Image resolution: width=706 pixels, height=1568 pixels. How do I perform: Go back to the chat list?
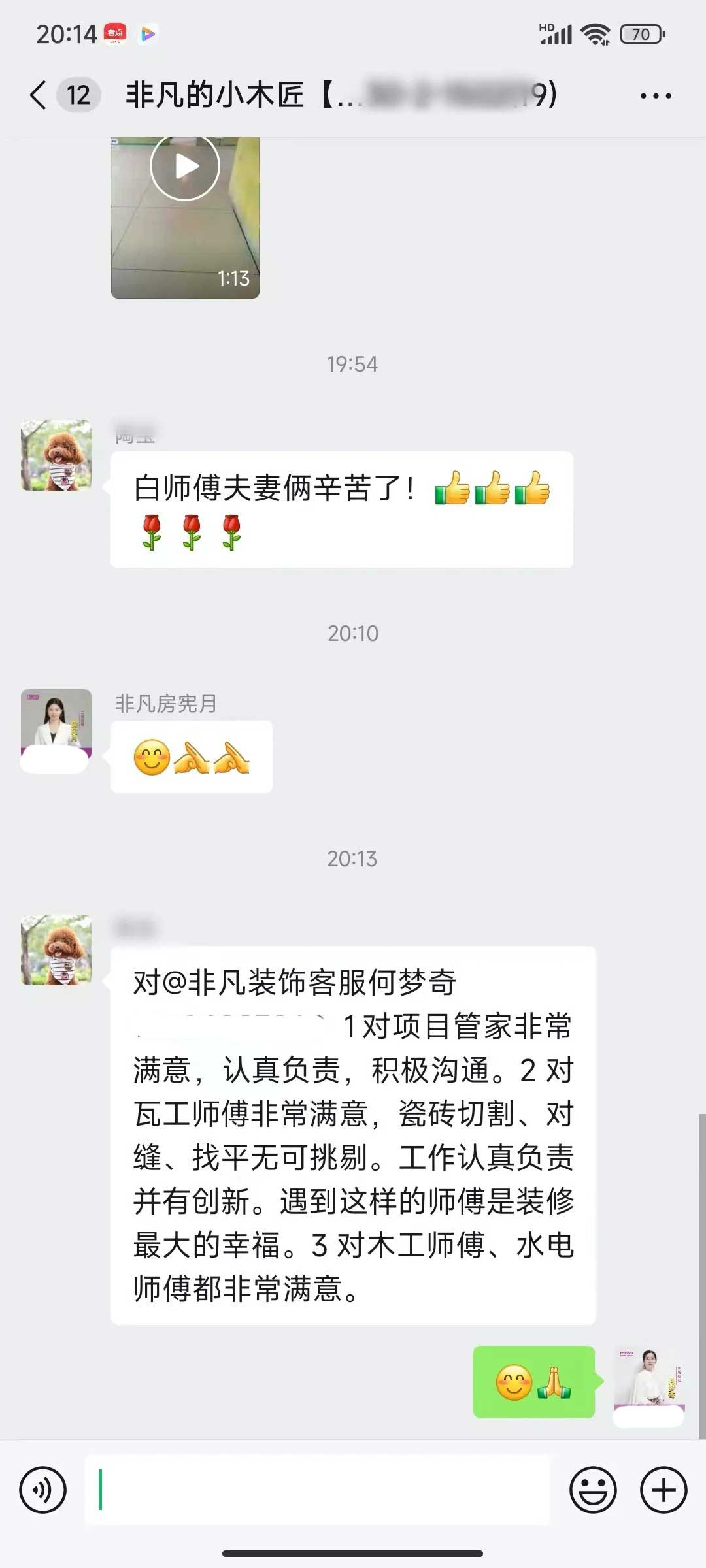point(39,95)
